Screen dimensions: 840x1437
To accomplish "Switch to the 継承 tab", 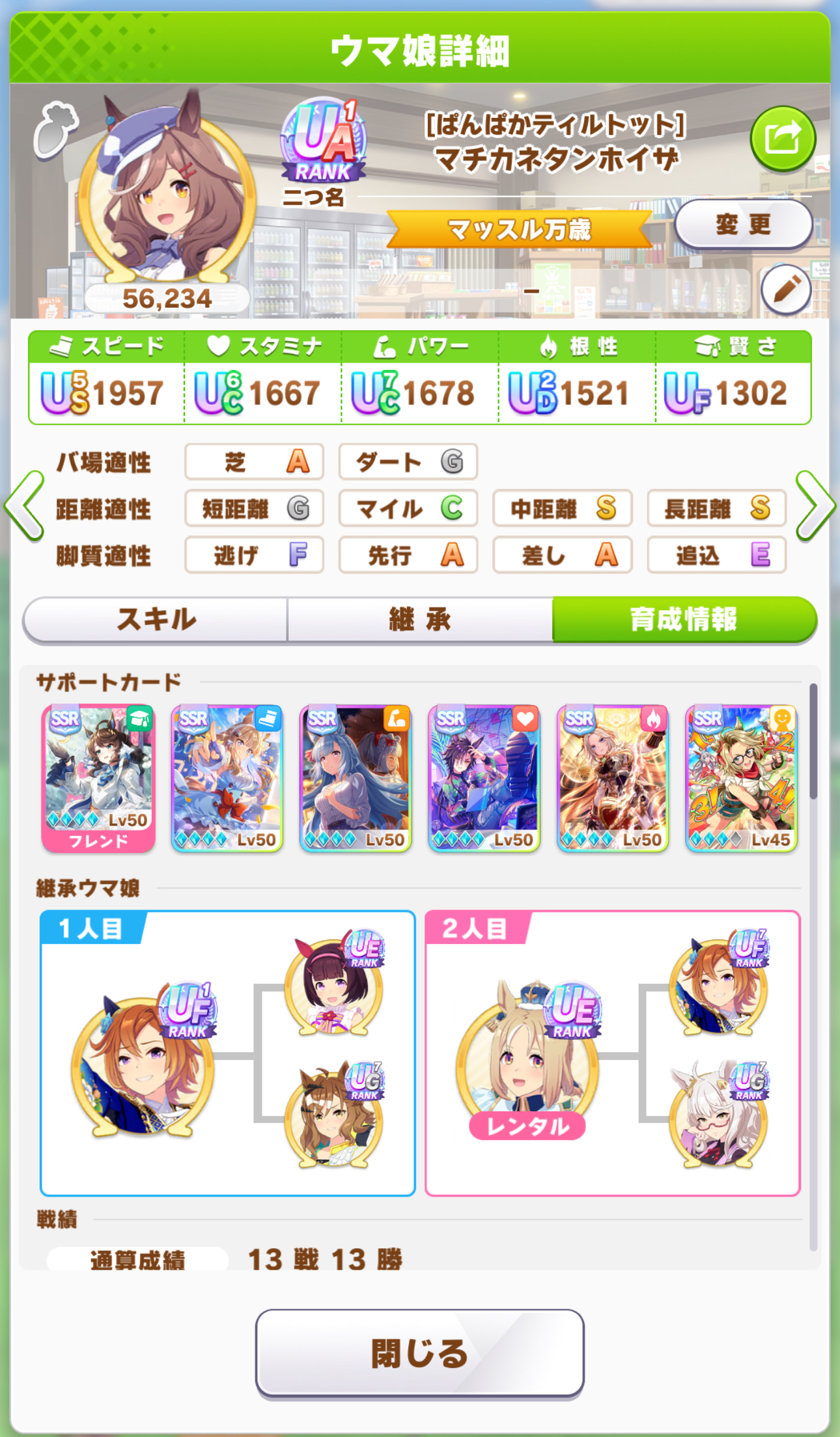I will (x=420, y=619).
